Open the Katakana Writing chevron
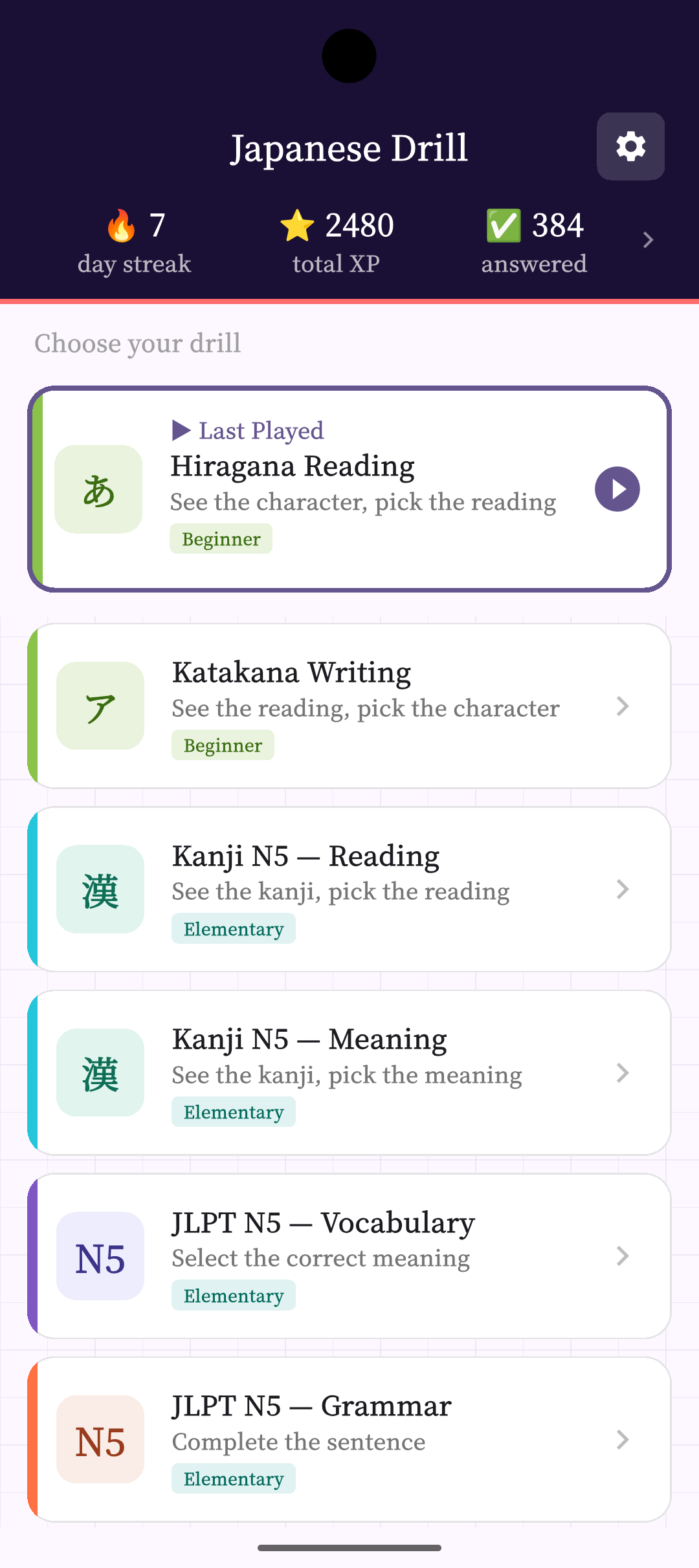 coord(623,707)
